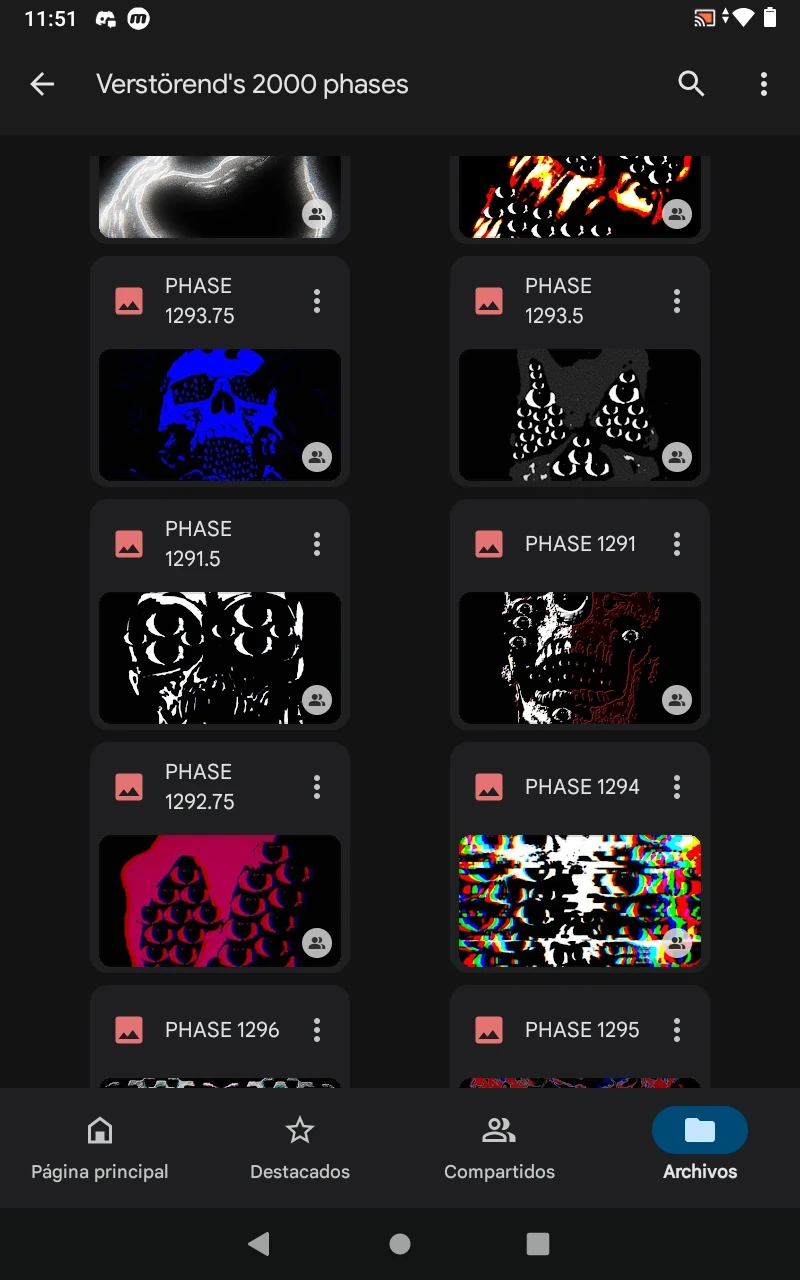This screenshot has width=800, height=1280.
Task: Show options menu for PHASE 1292.75
Action: coord(317,787)
